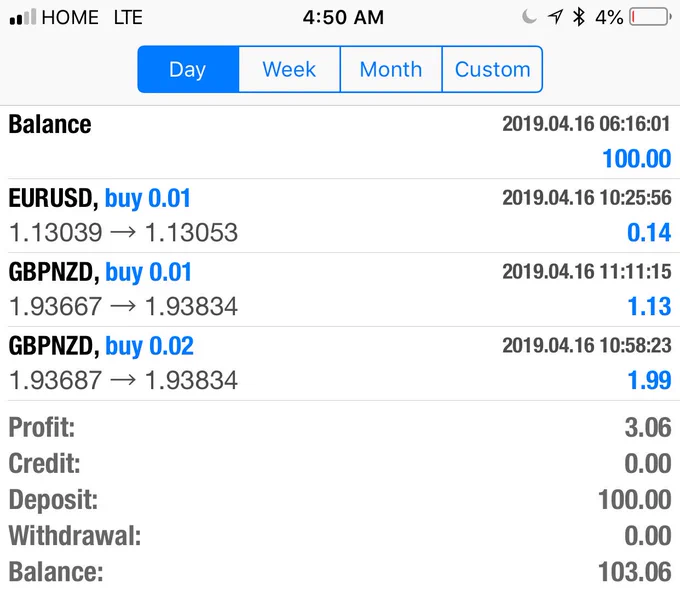Switch to the Week view
Image resolution: width=680 pixels, height=596 pixels.
289,69
